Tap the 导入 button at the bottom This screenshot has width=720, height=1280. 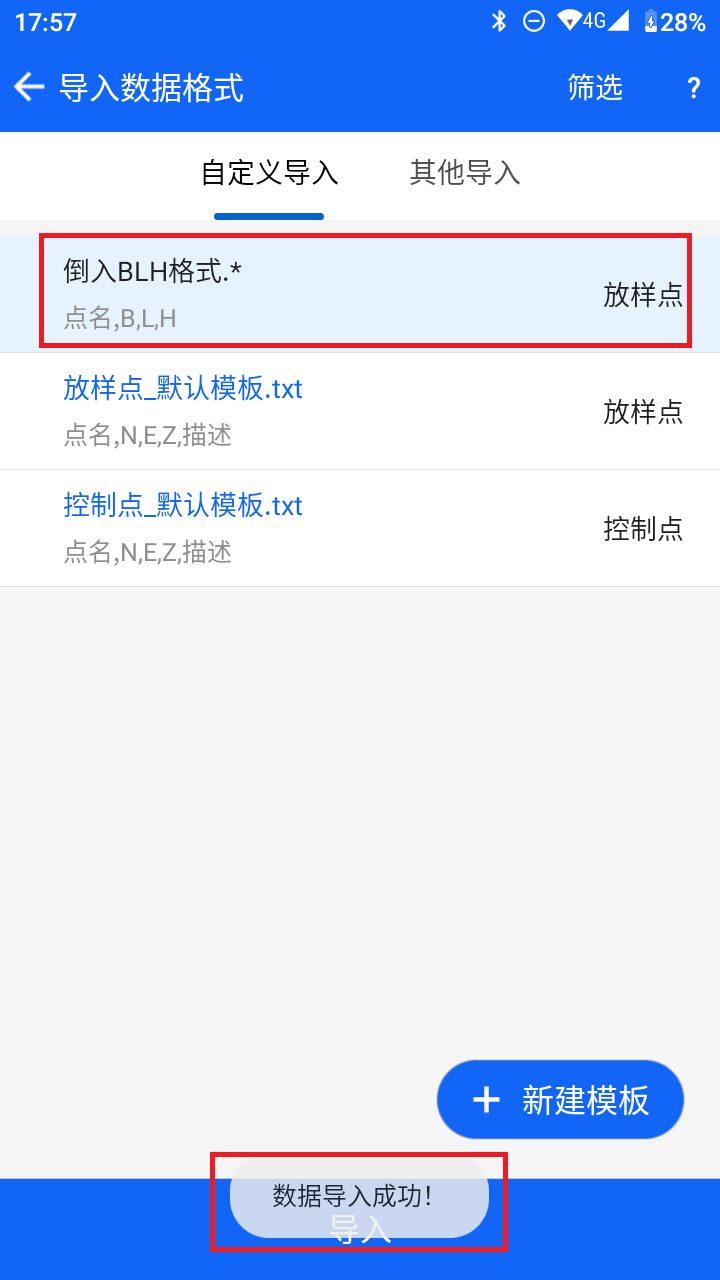360,1229
